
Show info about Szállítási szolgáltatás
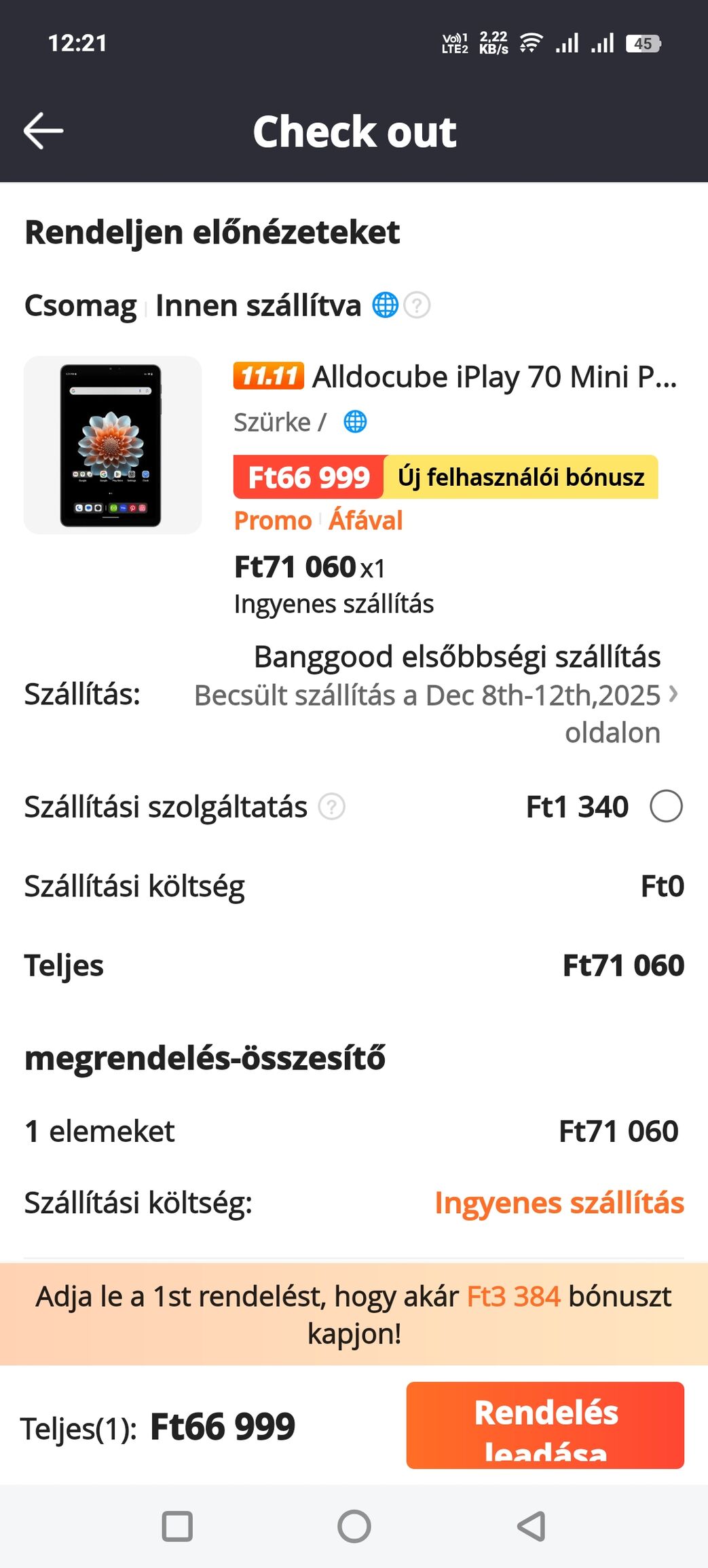[332, 807]
